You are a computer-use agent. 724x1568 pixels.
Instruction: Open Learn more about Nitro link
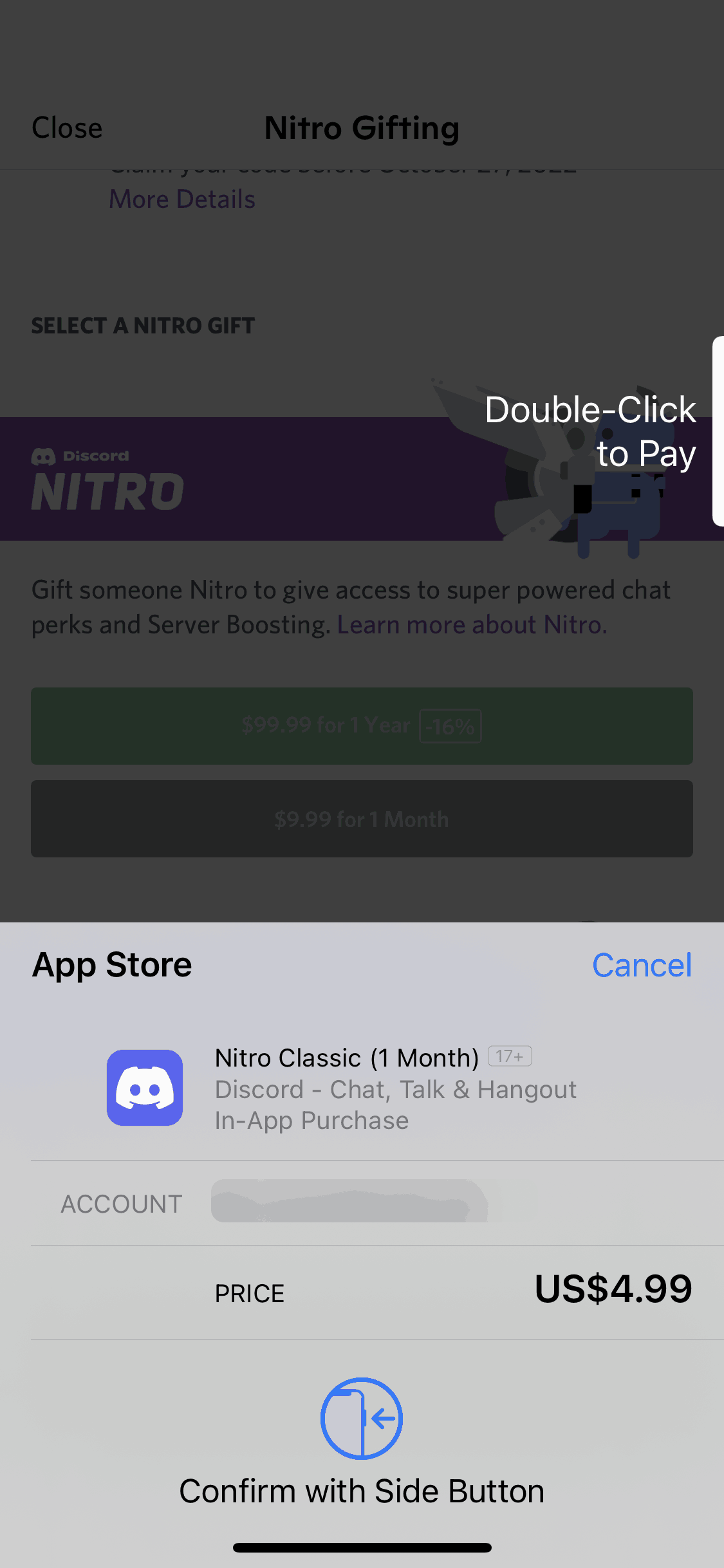[x=472, y=625]
